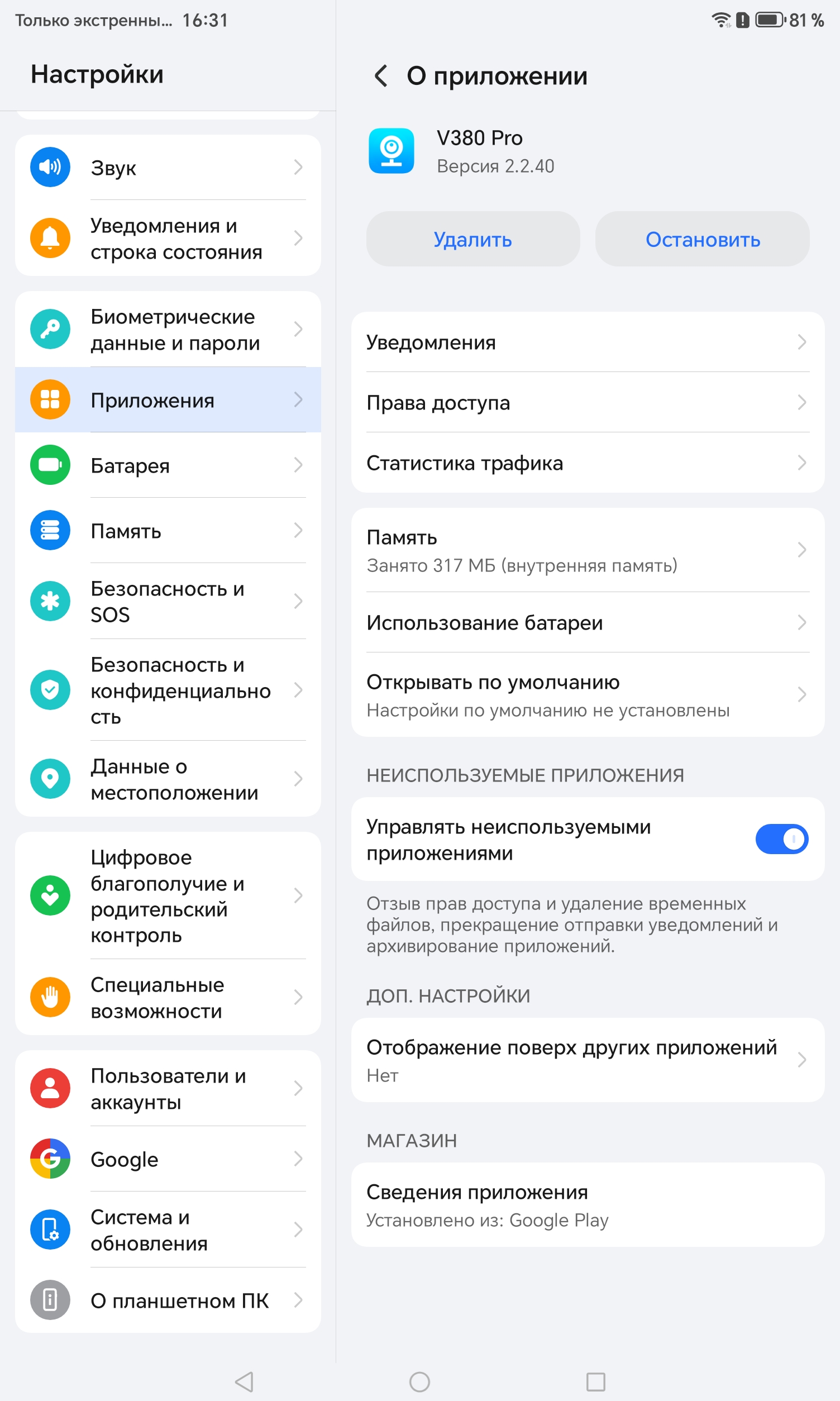Open Права доступа for the app

coord(587,402)
